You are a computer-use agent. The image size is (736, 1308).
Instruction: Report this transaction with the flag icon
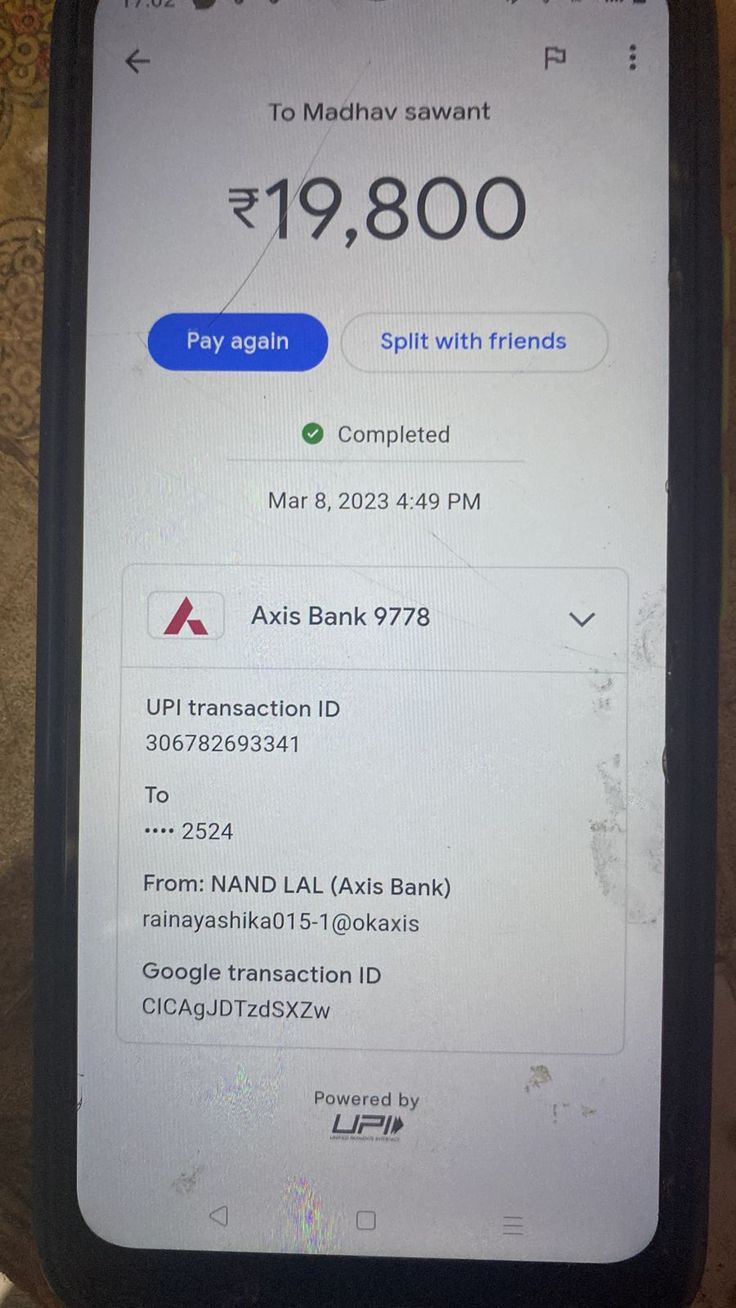click(555, 58)
